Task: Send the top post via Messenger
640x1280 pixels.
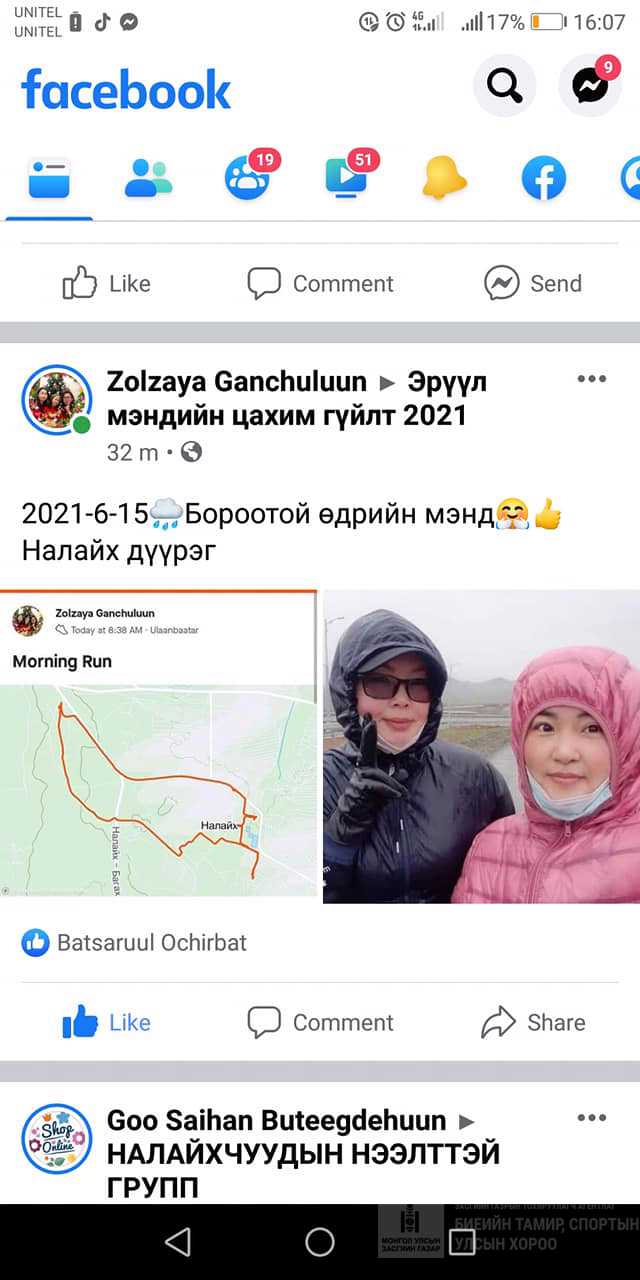Action: point(532,284)
